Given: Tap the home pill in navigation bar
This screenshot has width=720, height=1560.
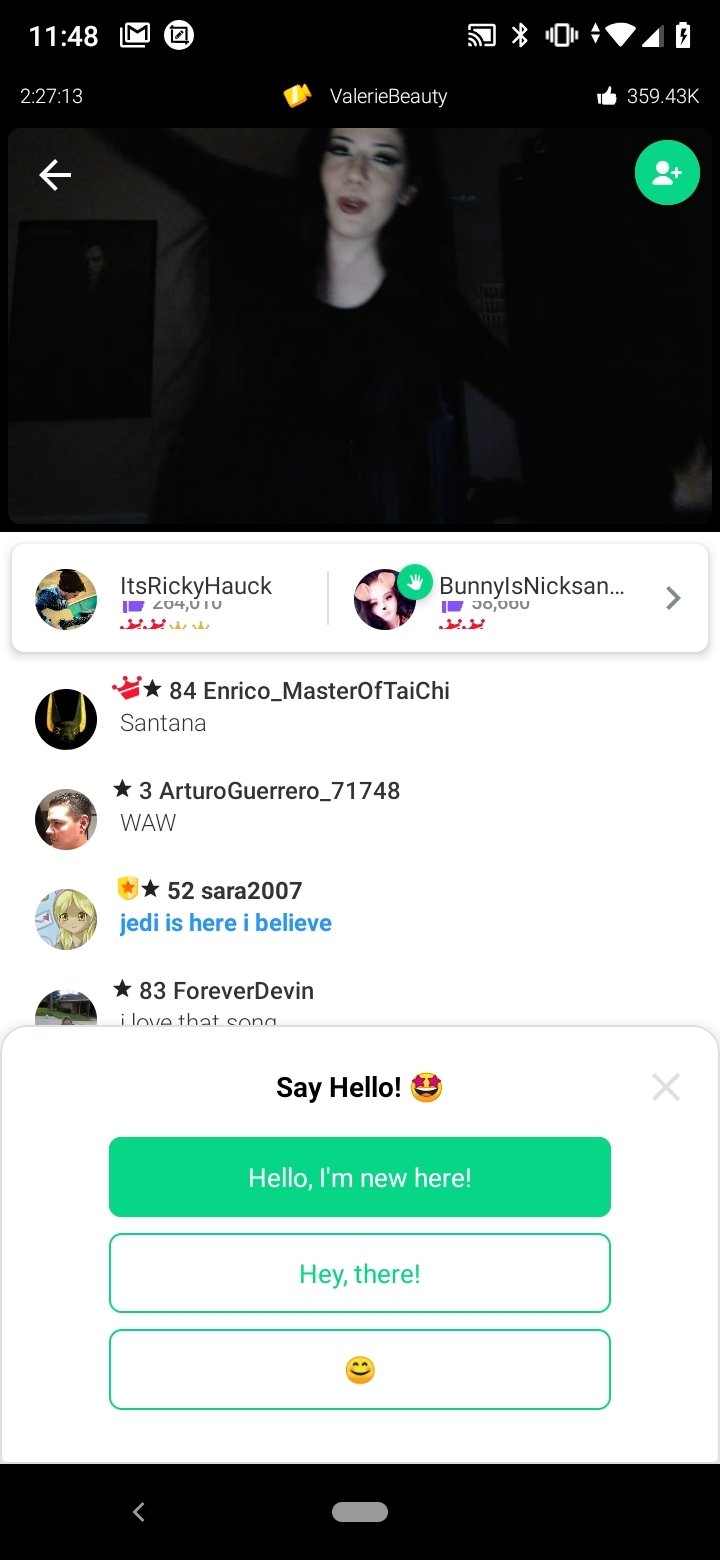Looking at the screenshot, I should [360, 1512].
